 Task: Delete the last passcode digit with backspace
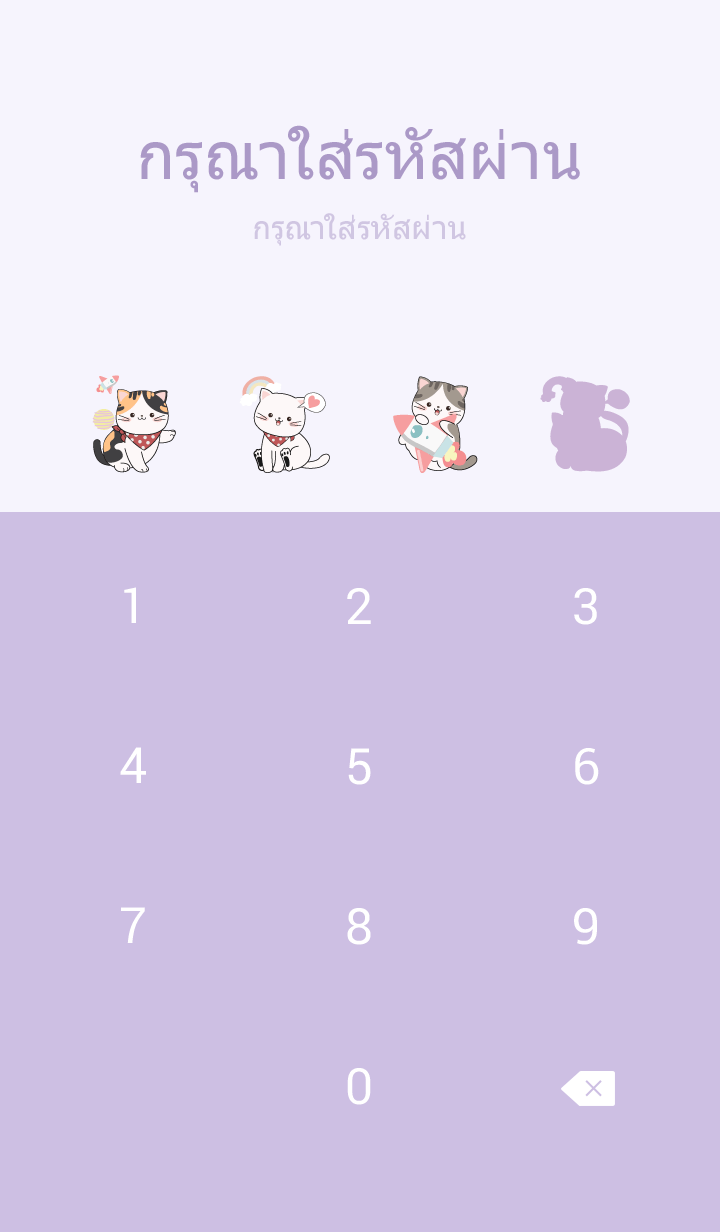click(x=588, y=1088)
